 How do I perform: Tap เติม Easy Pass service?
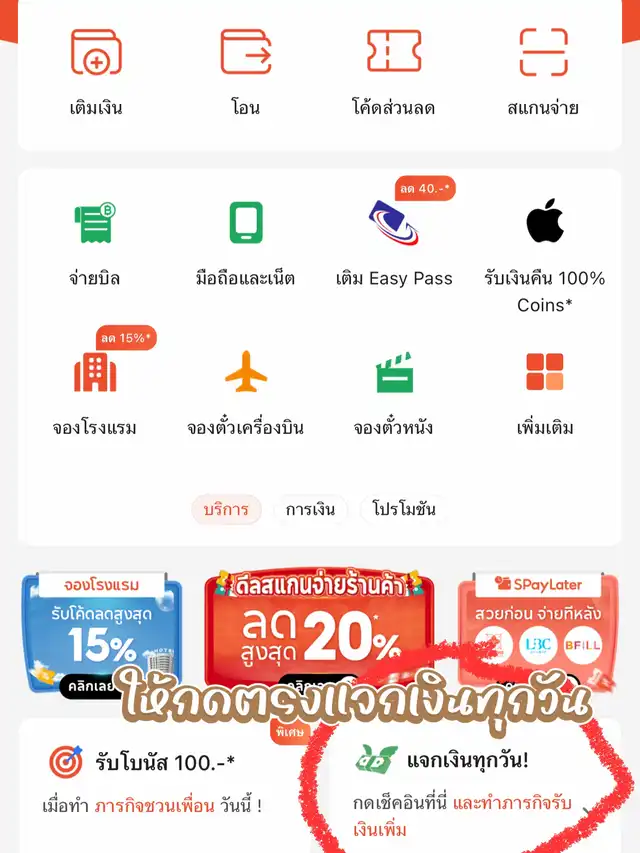coord(394,244)
